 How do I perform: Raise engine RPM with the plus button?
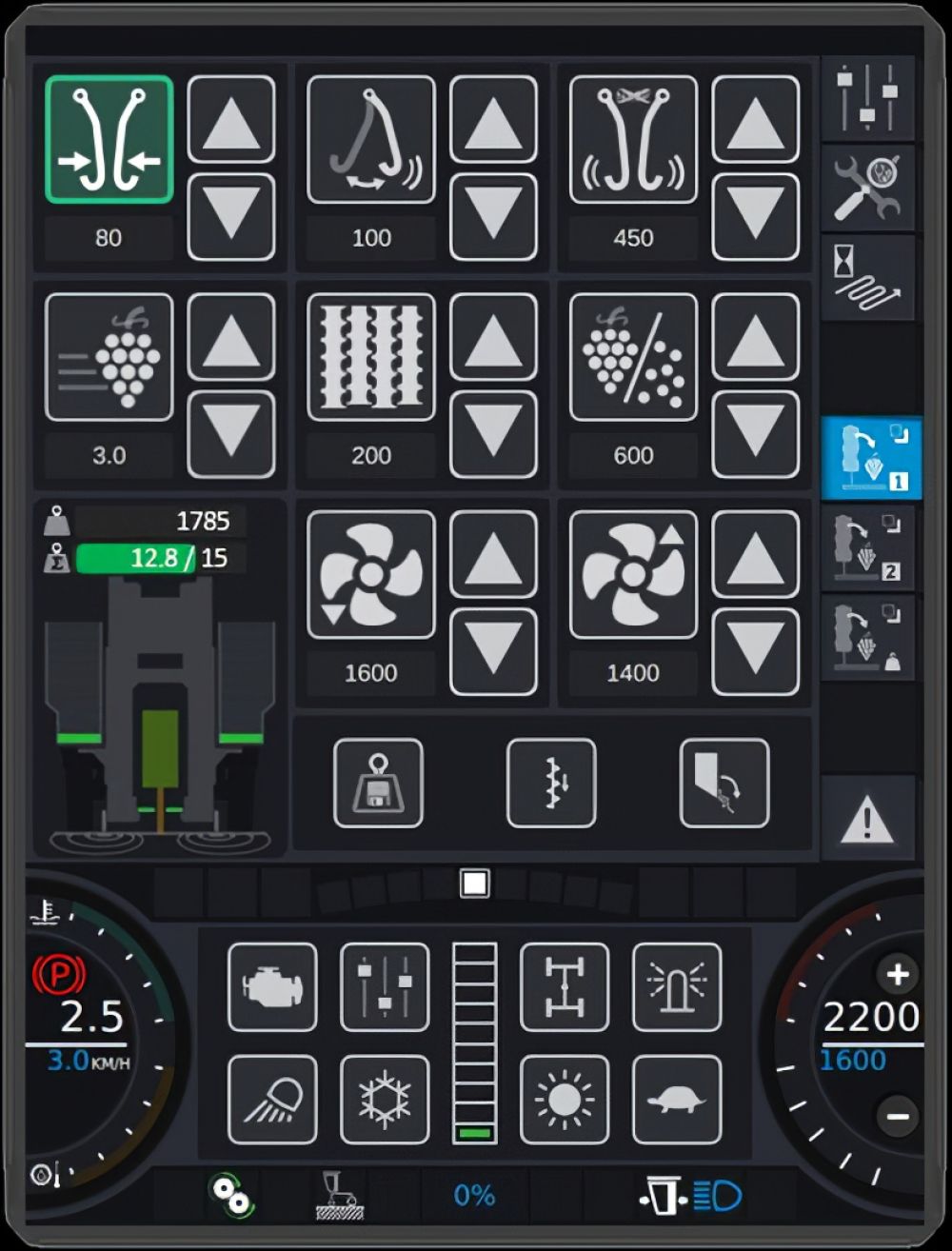click(x=897, y=975)
